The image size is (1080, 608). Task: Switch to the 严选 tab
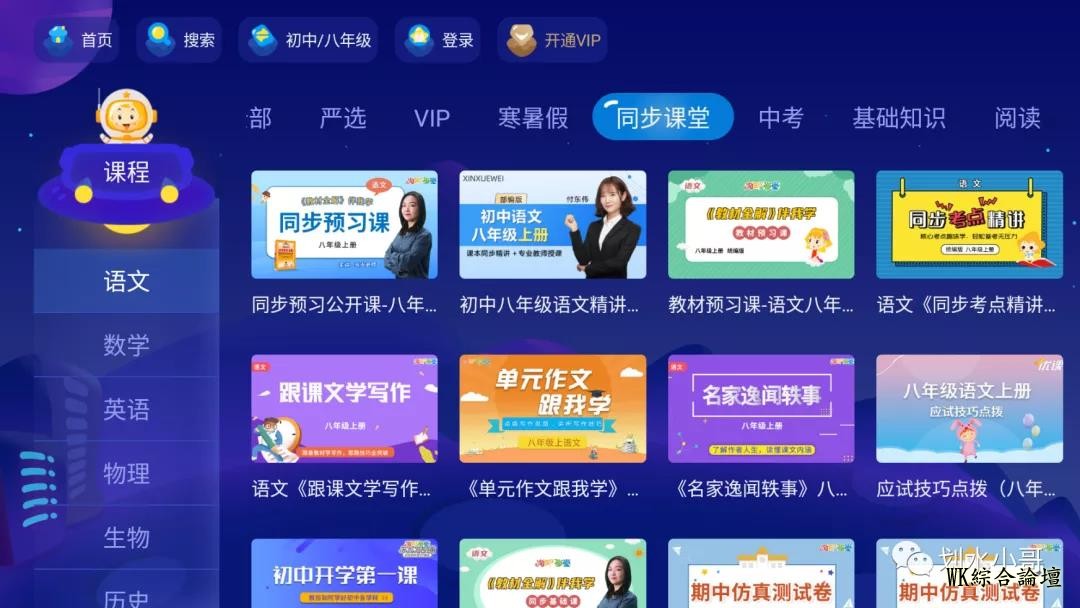click(x=343, y=118)
